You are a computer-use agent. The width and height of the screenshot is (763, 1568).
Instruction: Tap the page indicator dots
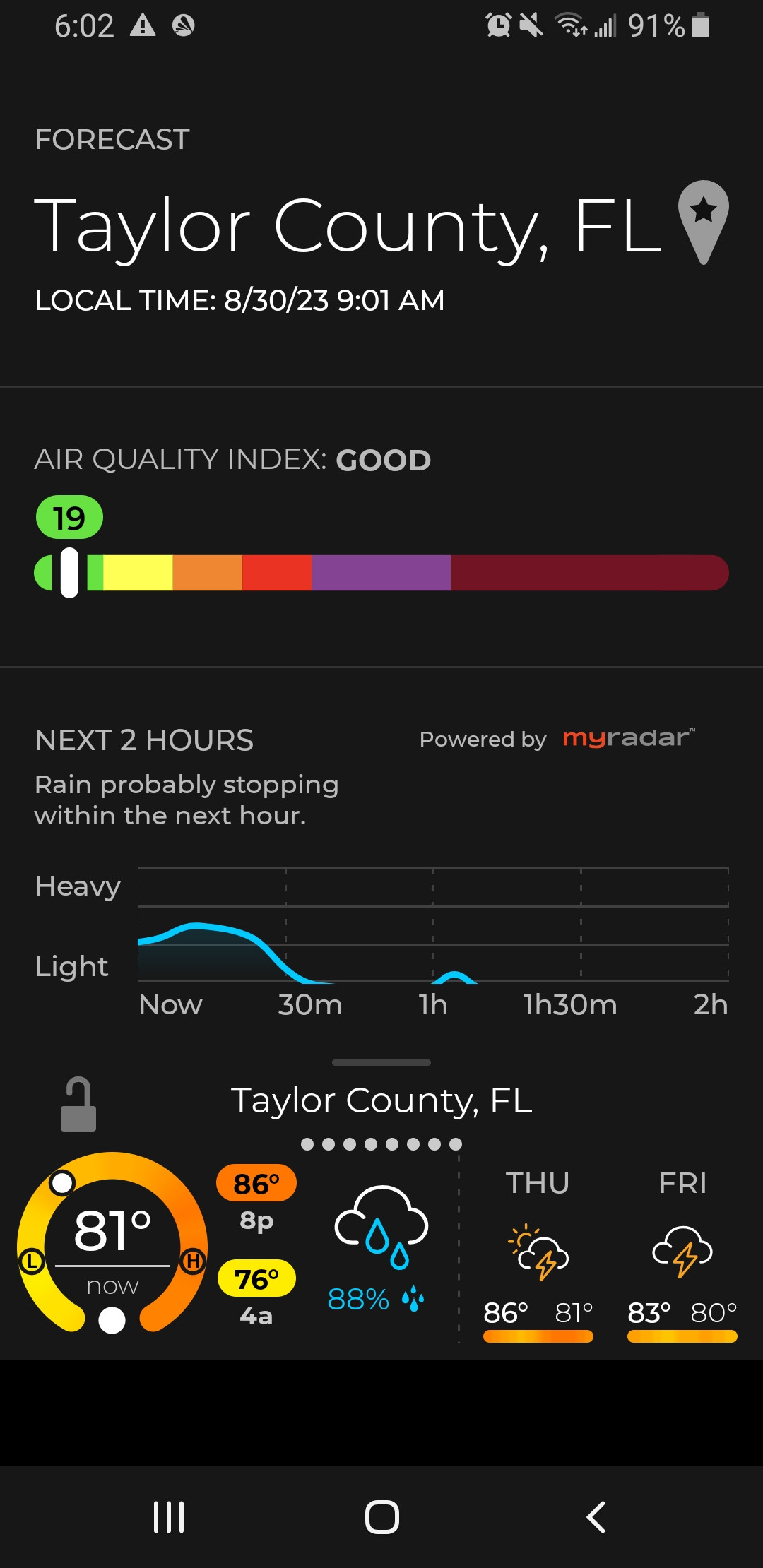(381, 1144)
